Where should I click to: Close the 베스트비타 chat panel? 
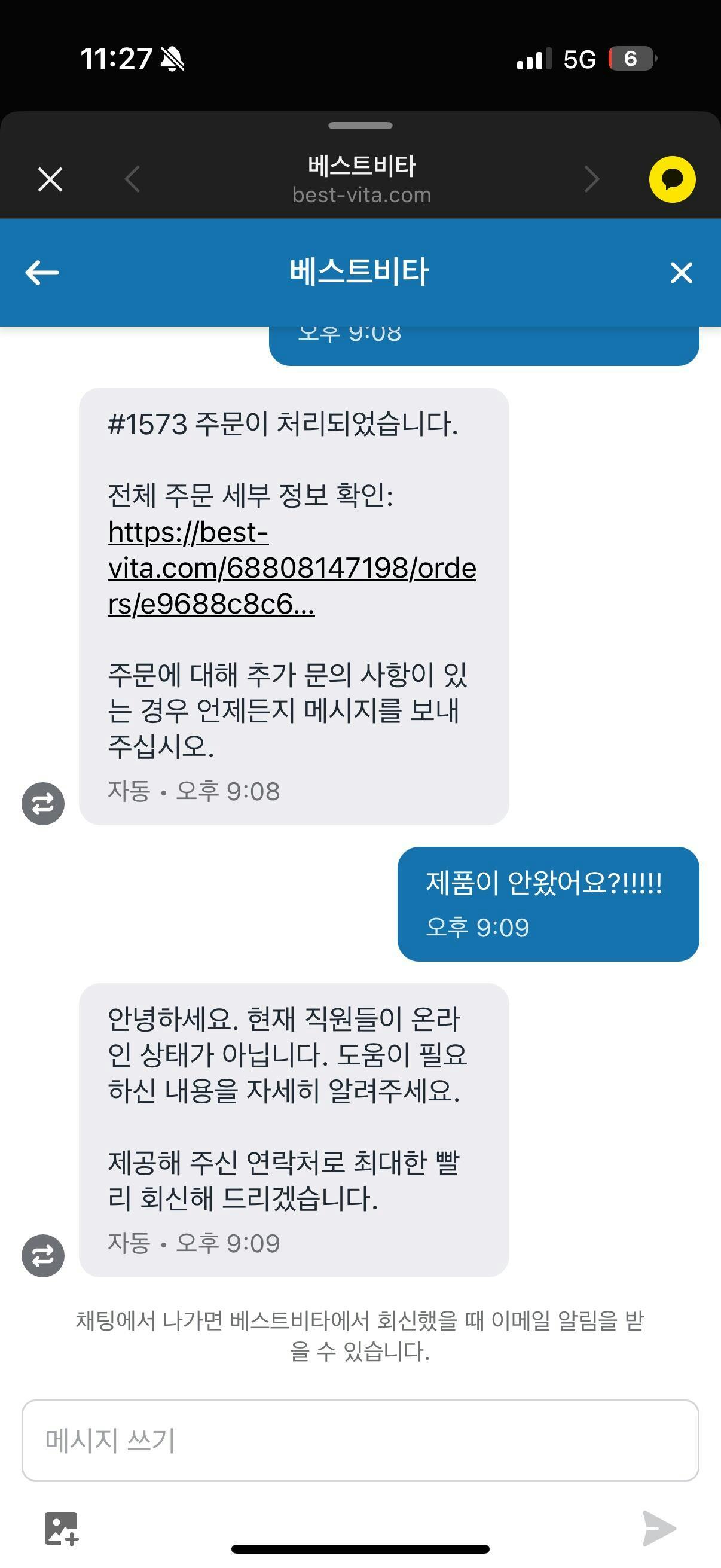tap(681, 273)
